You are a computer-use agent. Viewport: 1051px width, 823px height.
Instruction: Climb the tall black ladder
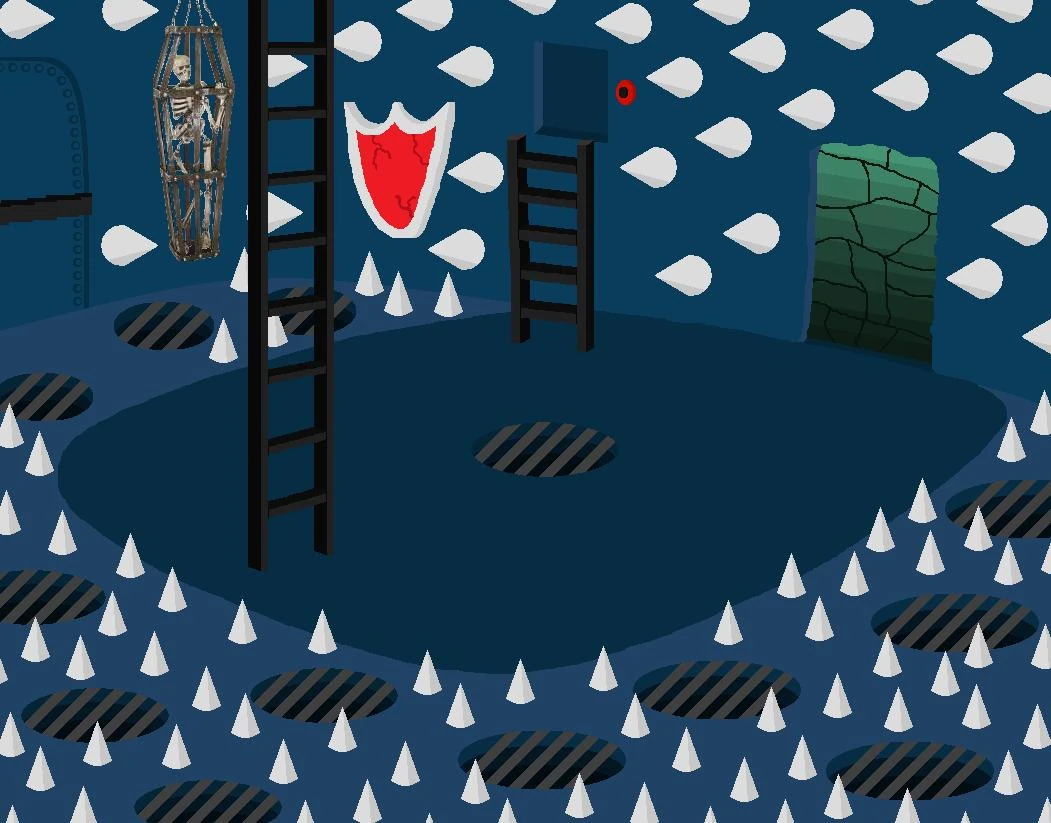click(x=290, y=300)
